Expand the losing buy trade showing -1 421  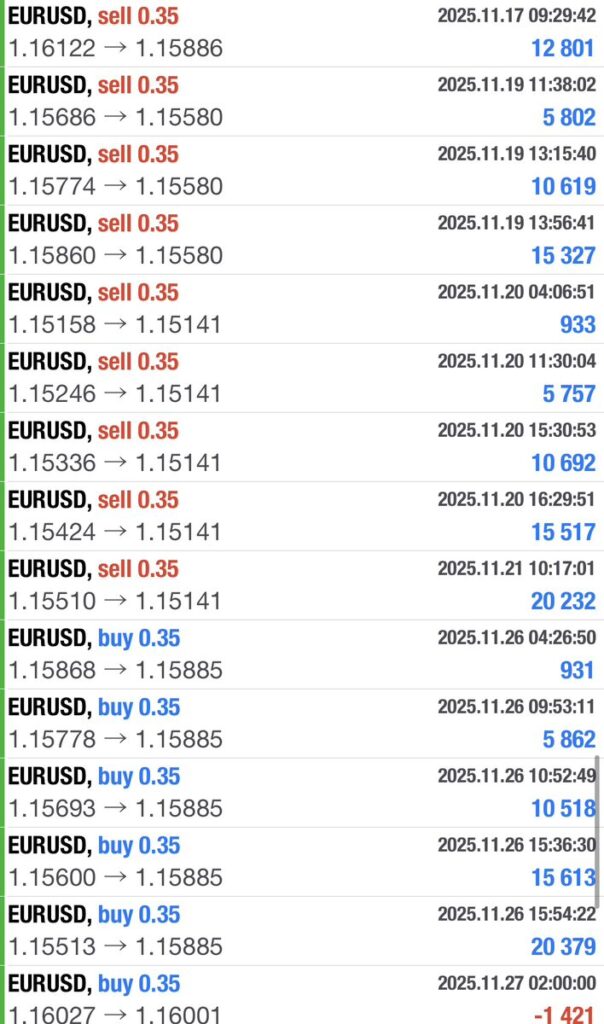(x=302, y=996)
